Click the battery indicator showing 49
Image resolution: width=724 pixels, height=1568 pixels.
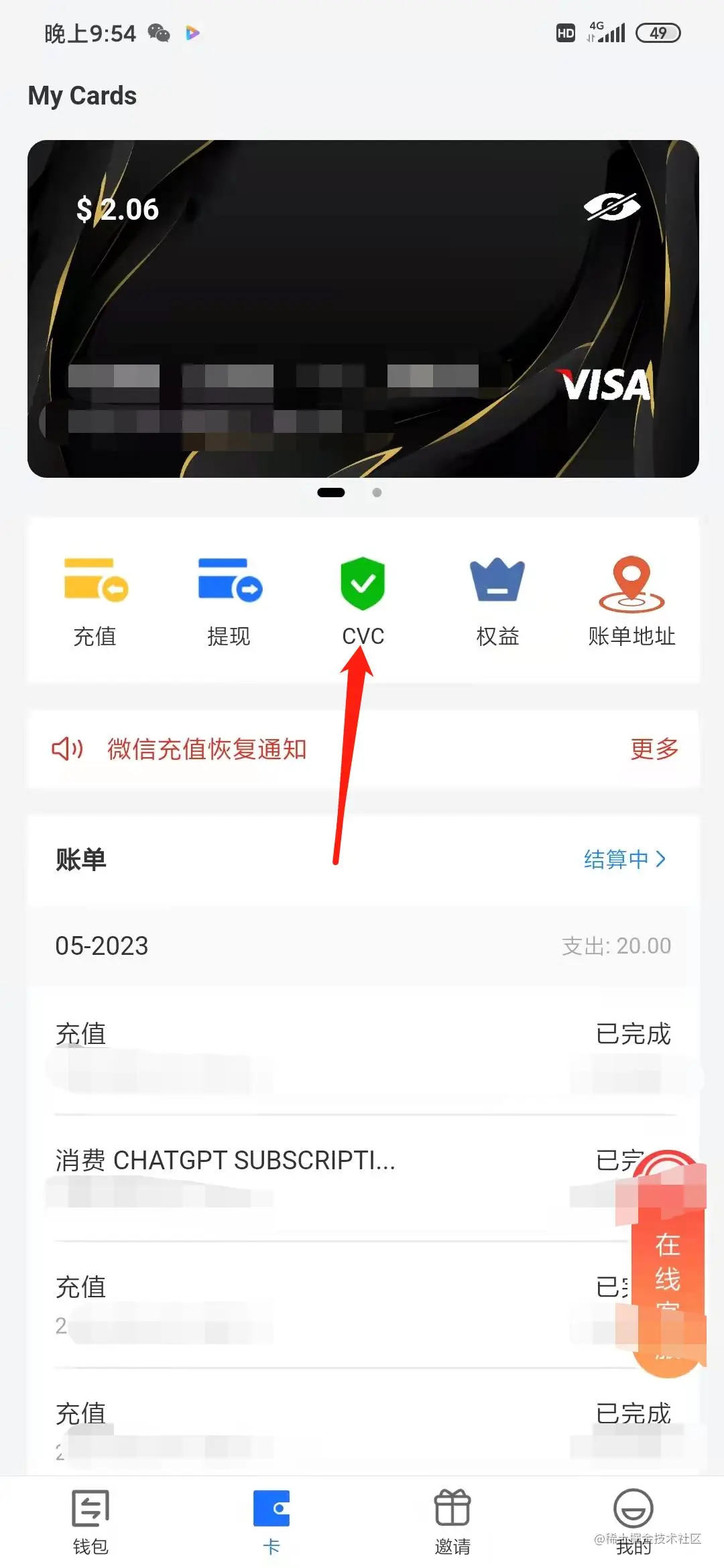(659, 33)
